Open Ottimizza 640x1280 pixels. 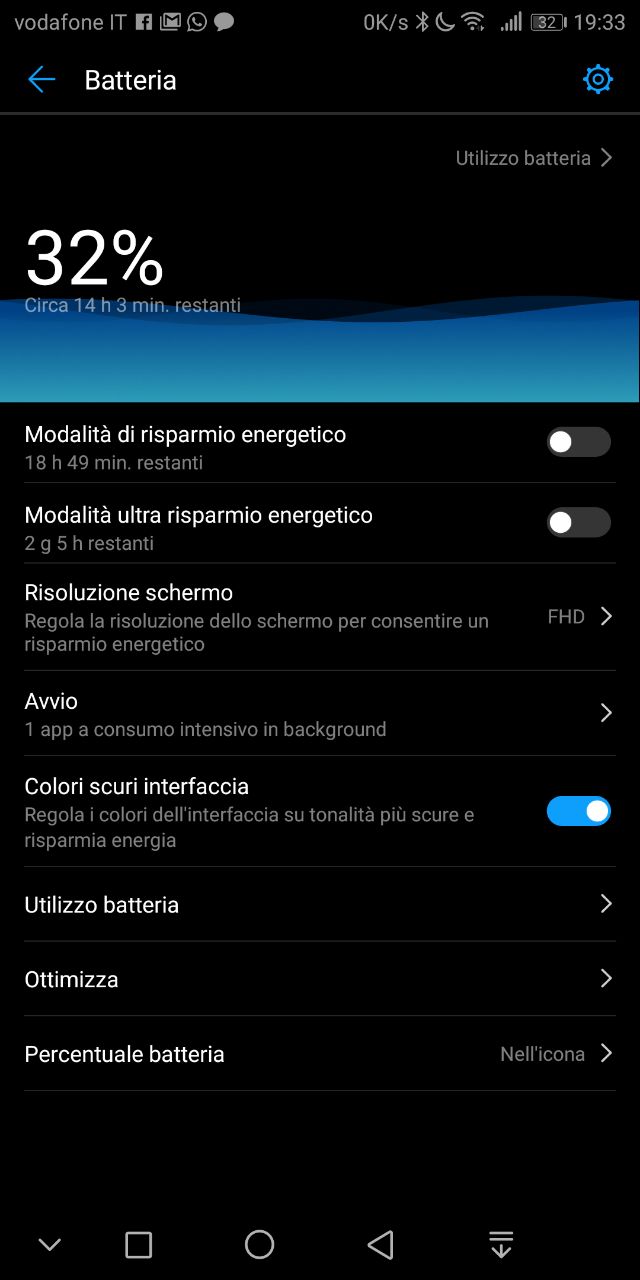[320, 979]
